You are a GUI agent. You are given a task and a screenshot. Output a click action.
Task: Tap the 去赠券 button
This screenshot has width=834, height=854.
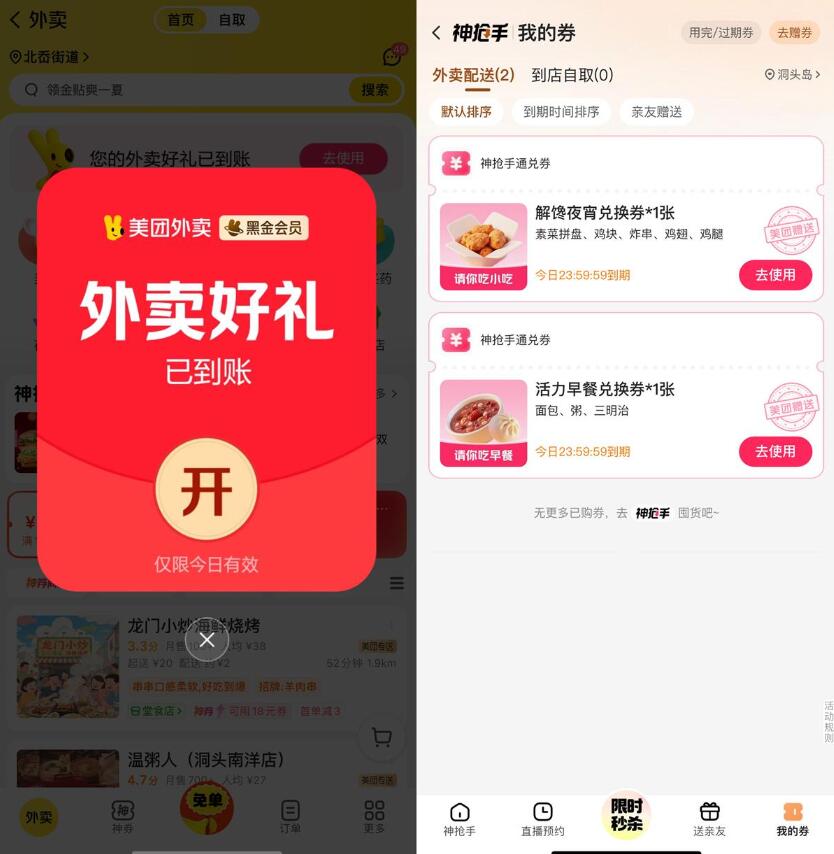coord(794,33)
